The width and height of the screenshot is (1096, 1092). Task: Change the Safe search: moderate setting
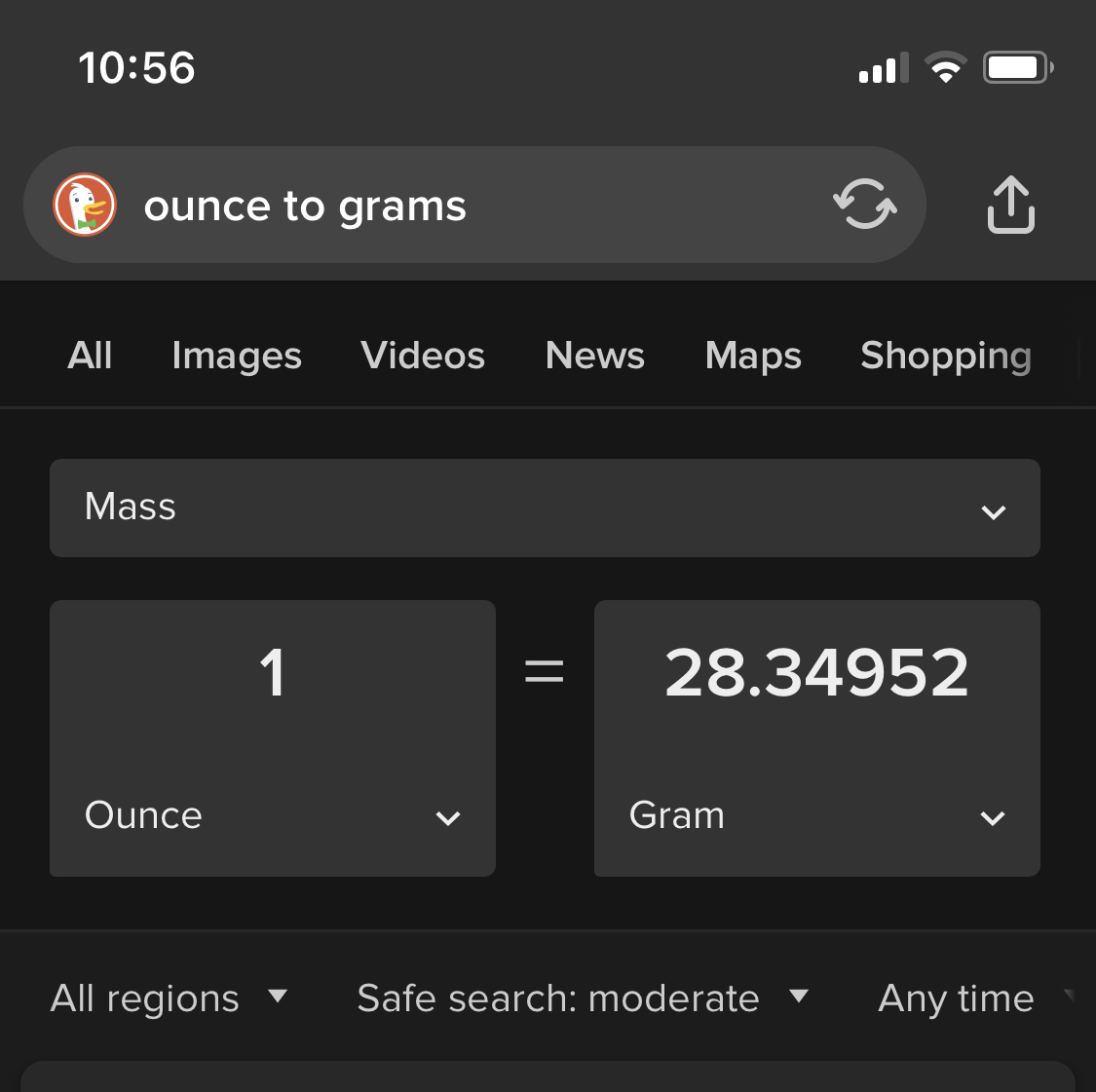tap(582, 998)
